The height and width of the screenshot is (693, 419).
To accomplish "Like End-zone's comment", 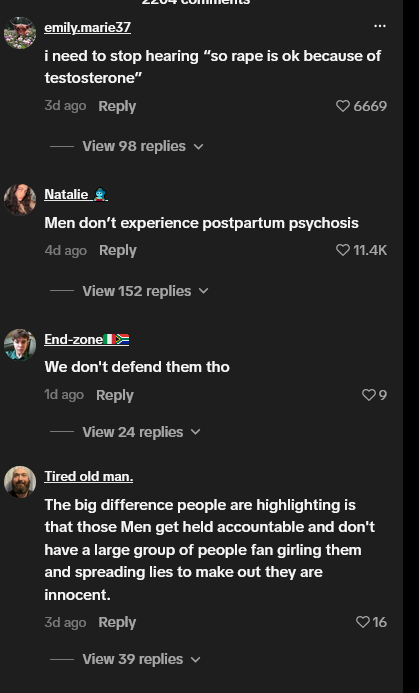I will pos(368,395).
